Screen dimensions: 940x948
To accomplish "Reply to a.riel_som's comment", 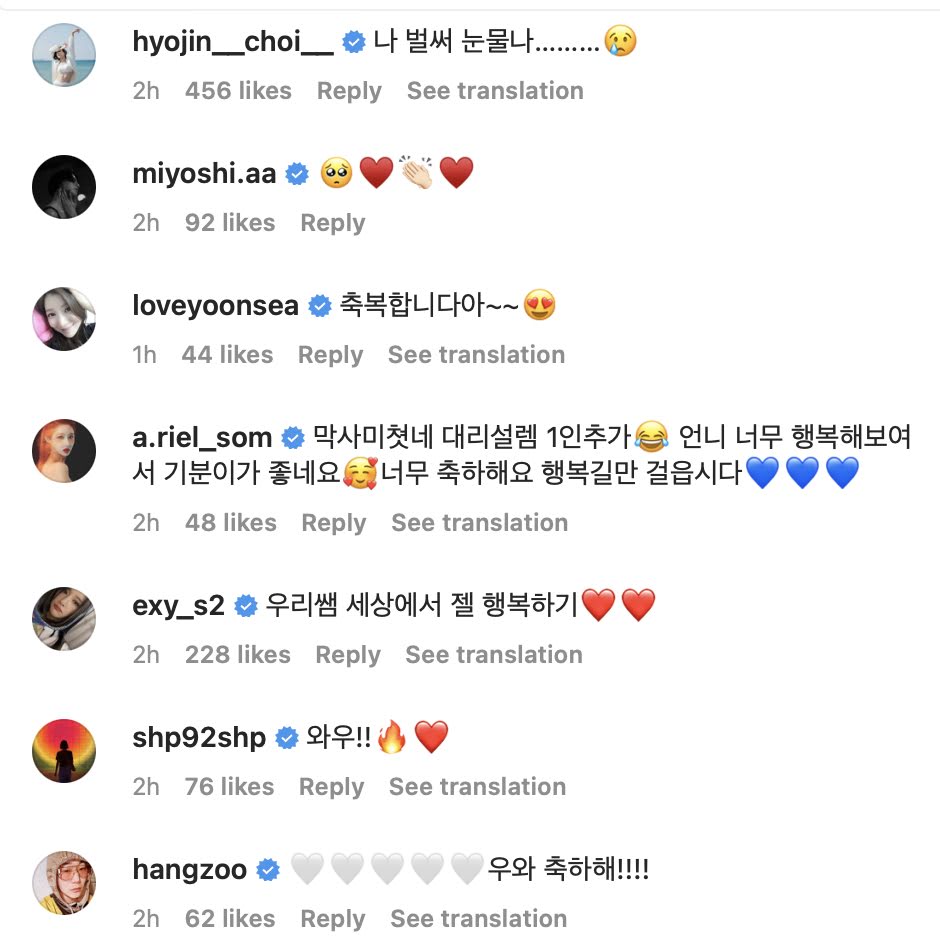I will point(334,523).
